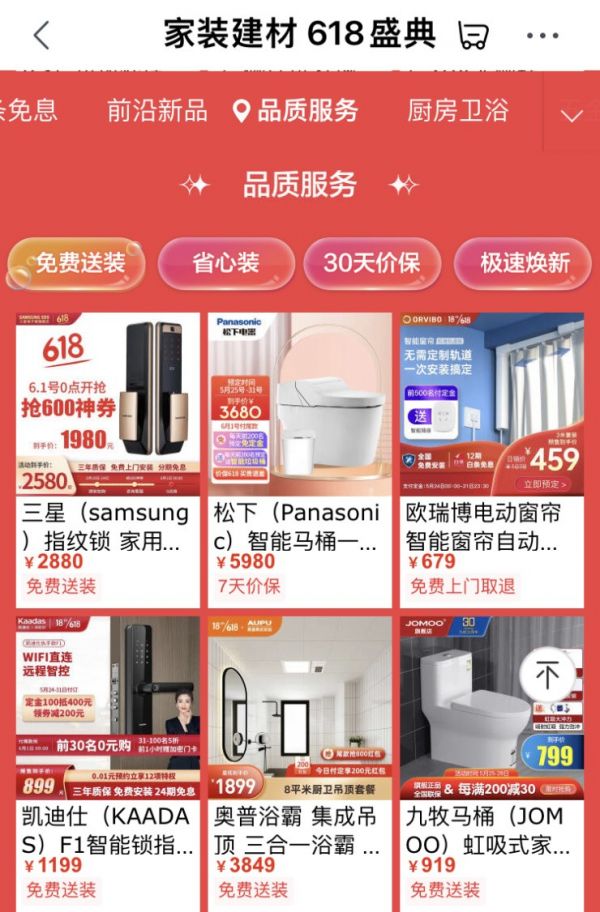
Task: Expand the category tabs dropdown
Action: pos(571,114)
